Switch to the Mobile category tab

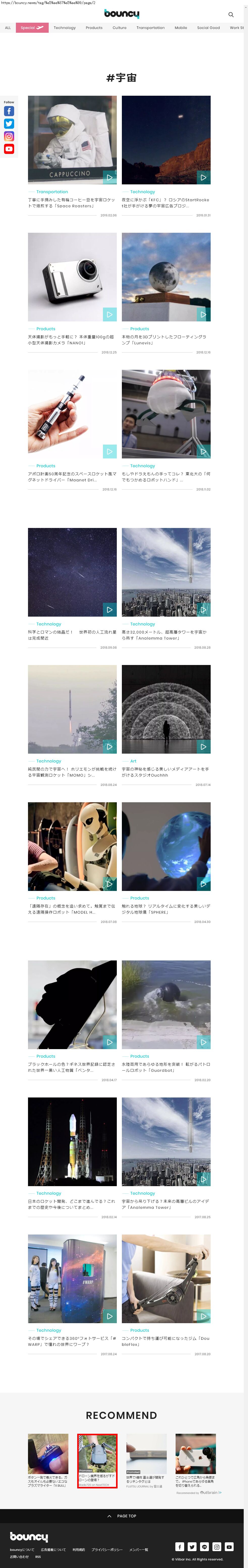pos(181,28)
